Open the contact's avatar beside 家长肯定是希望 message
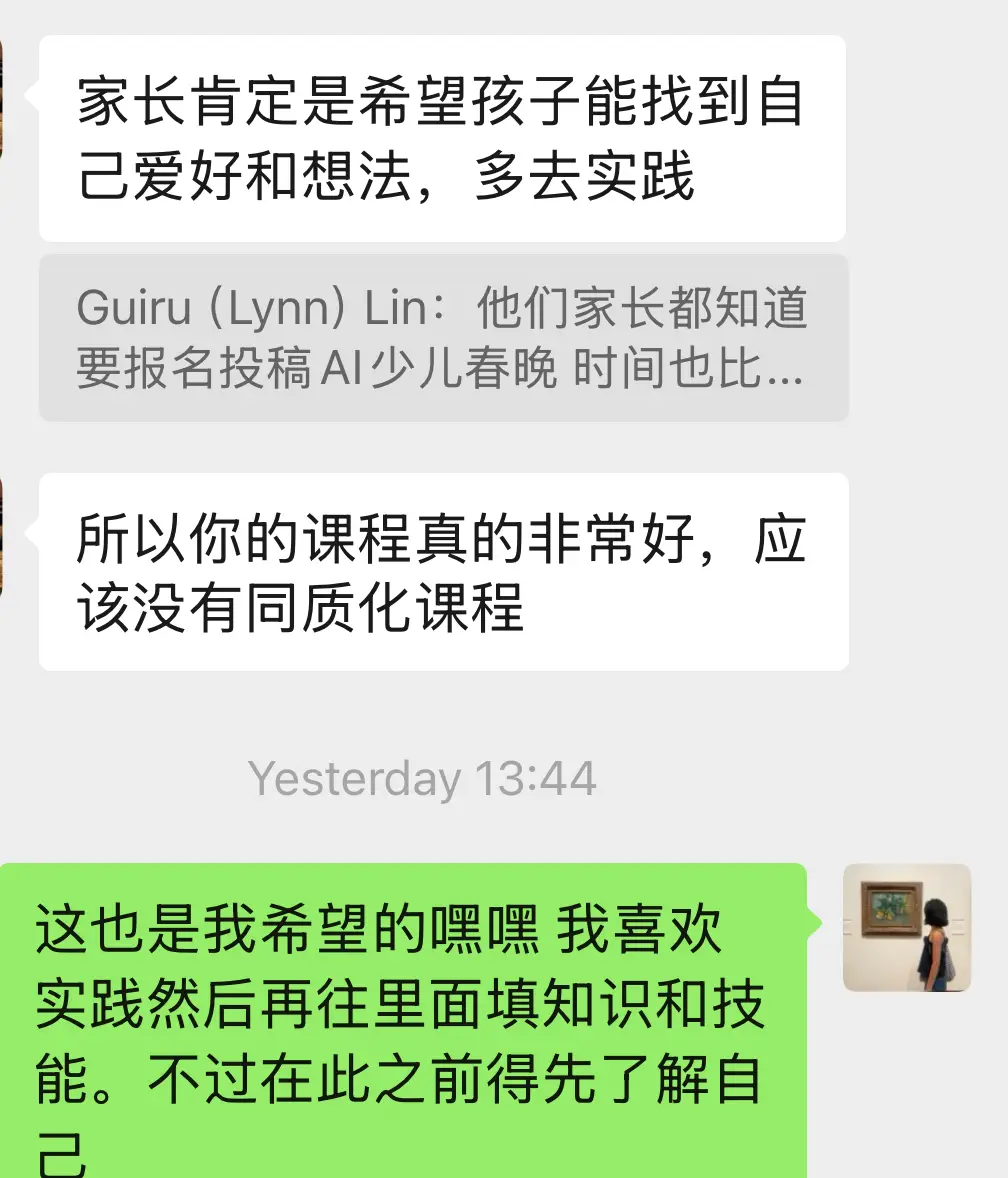 2,100
